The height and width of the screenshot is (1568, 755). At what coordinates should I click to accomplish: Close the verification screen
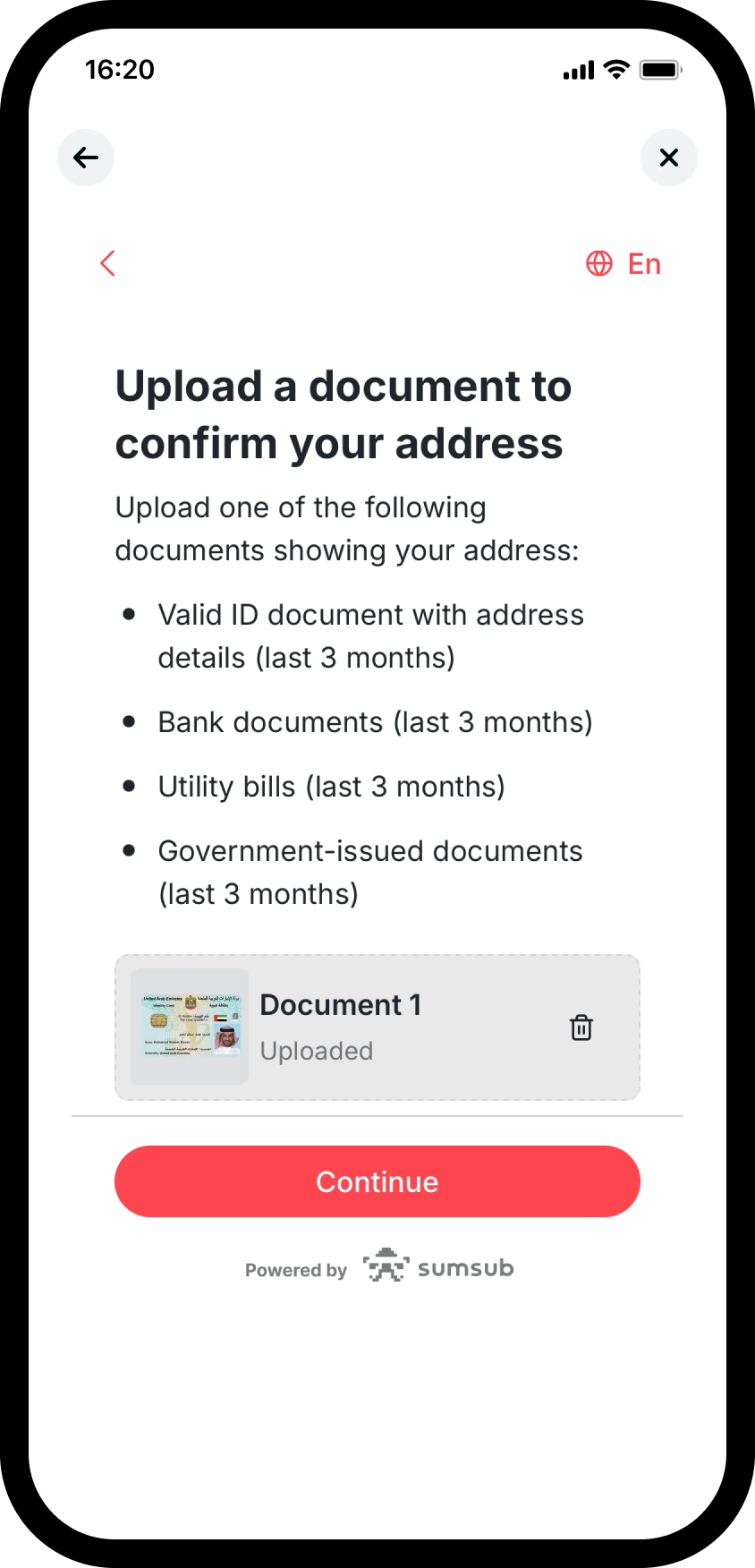pyautogui.click(x=668, y=158)
